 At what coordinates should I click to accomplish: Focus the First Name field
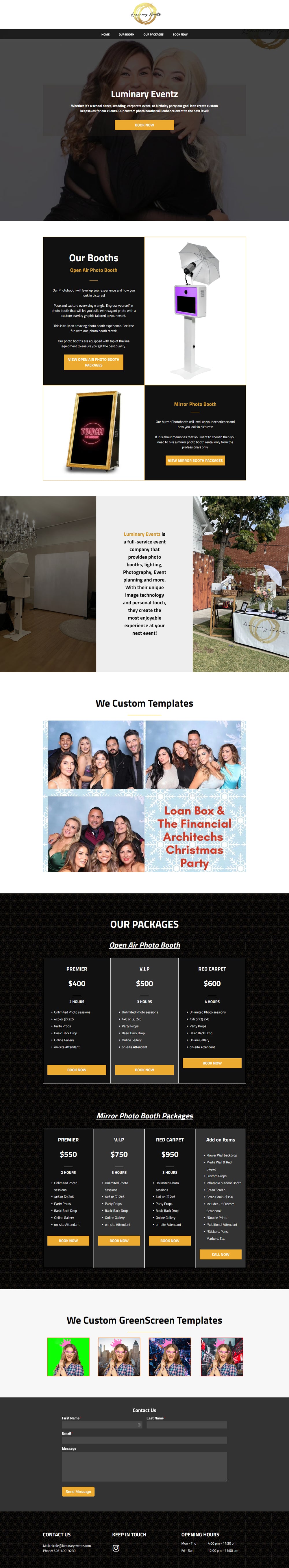click(101, 1424)
